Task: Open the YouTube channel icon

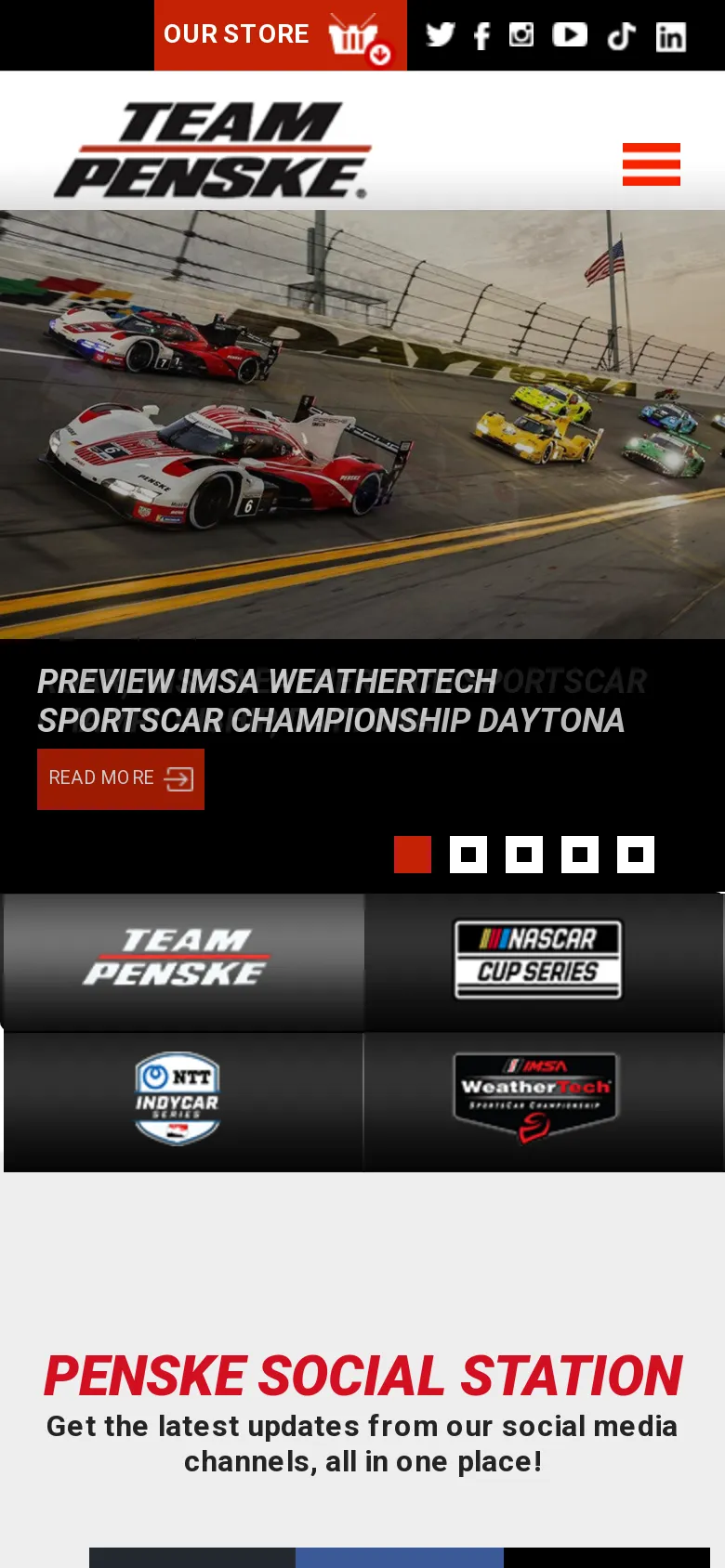Action: point(571,34)
